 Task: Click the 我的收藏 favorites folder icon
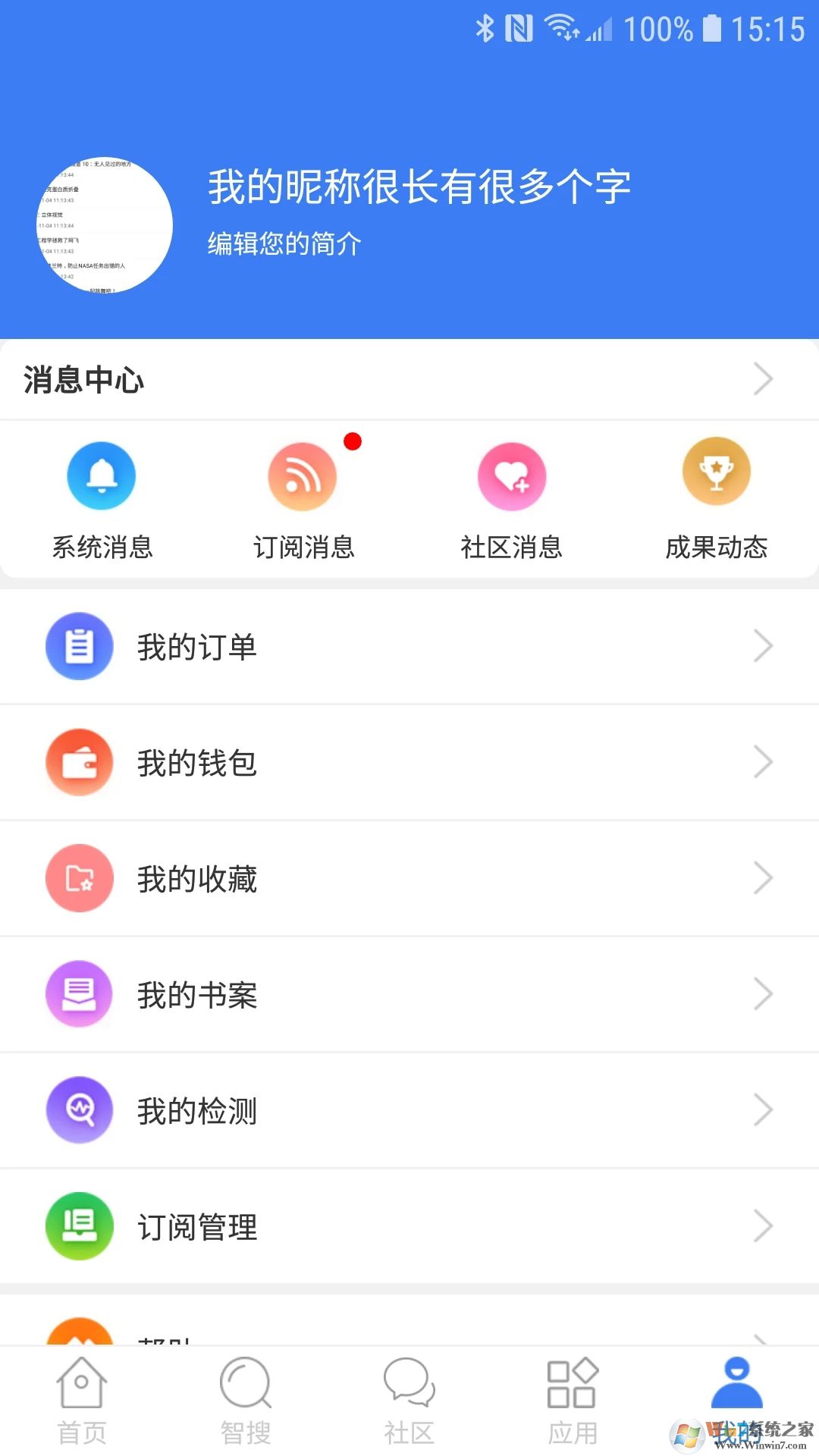79,877
